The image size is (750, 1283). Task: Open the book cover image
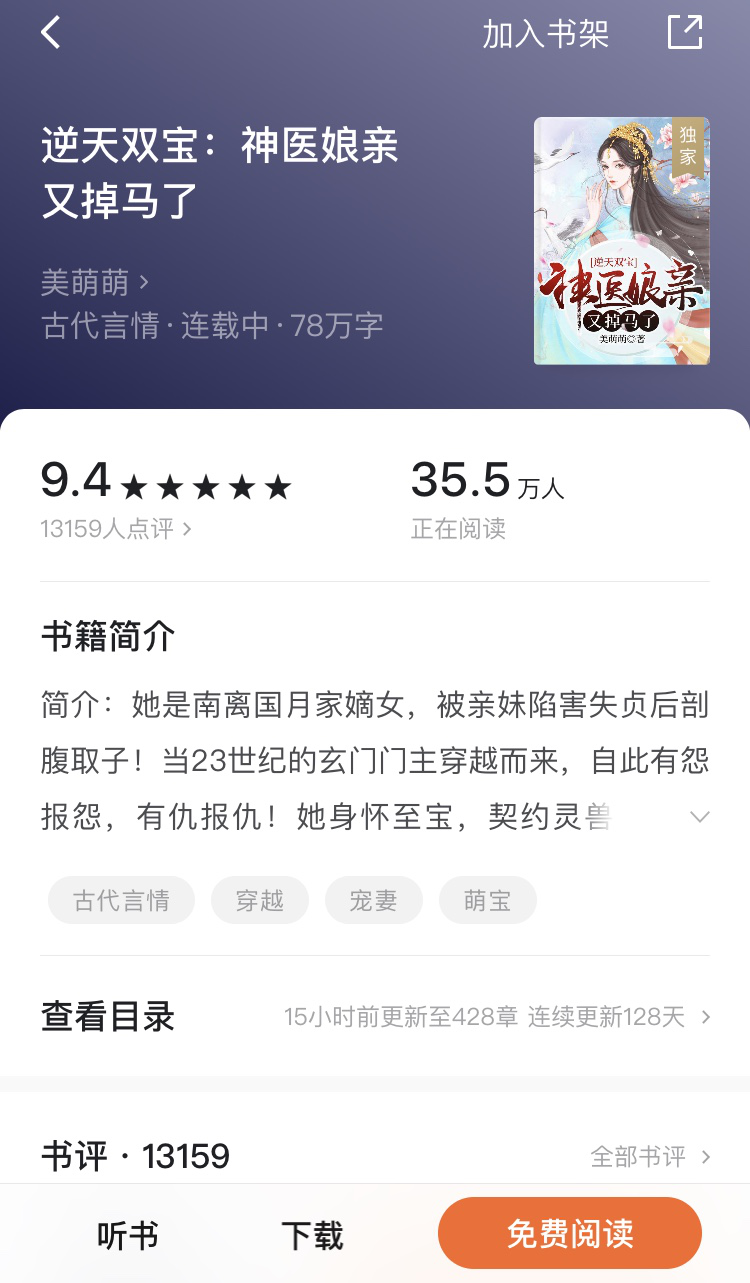tap(621, 241)
